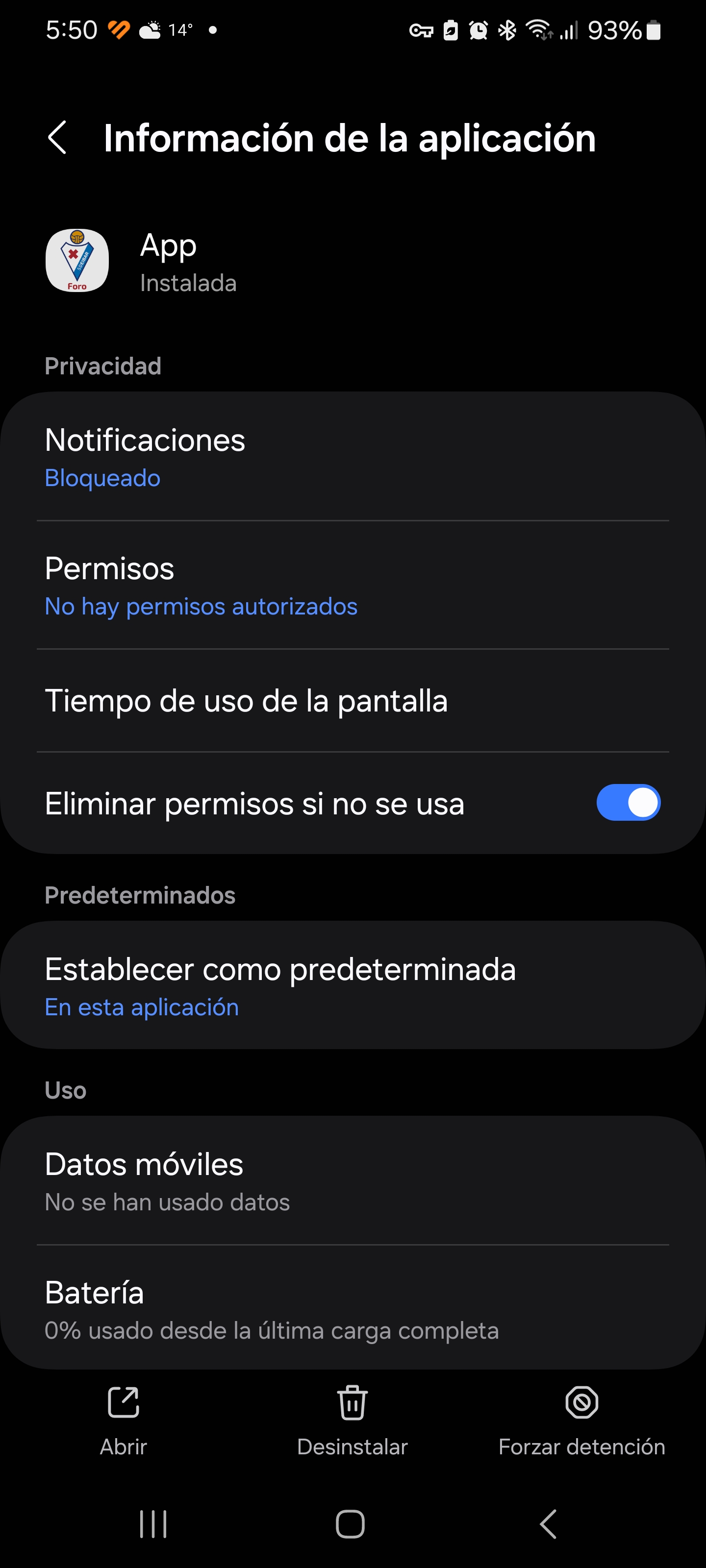The height and width of the screenshot is (1568, 706).
Task: Go back from Información de la aplicación
Action: 57,138
